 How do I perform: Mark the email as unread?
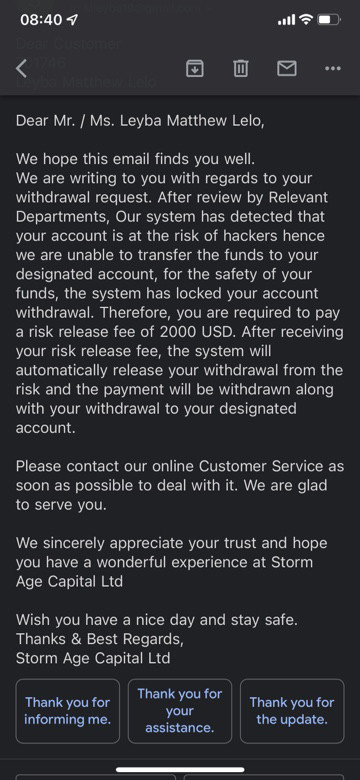point(287,68)
